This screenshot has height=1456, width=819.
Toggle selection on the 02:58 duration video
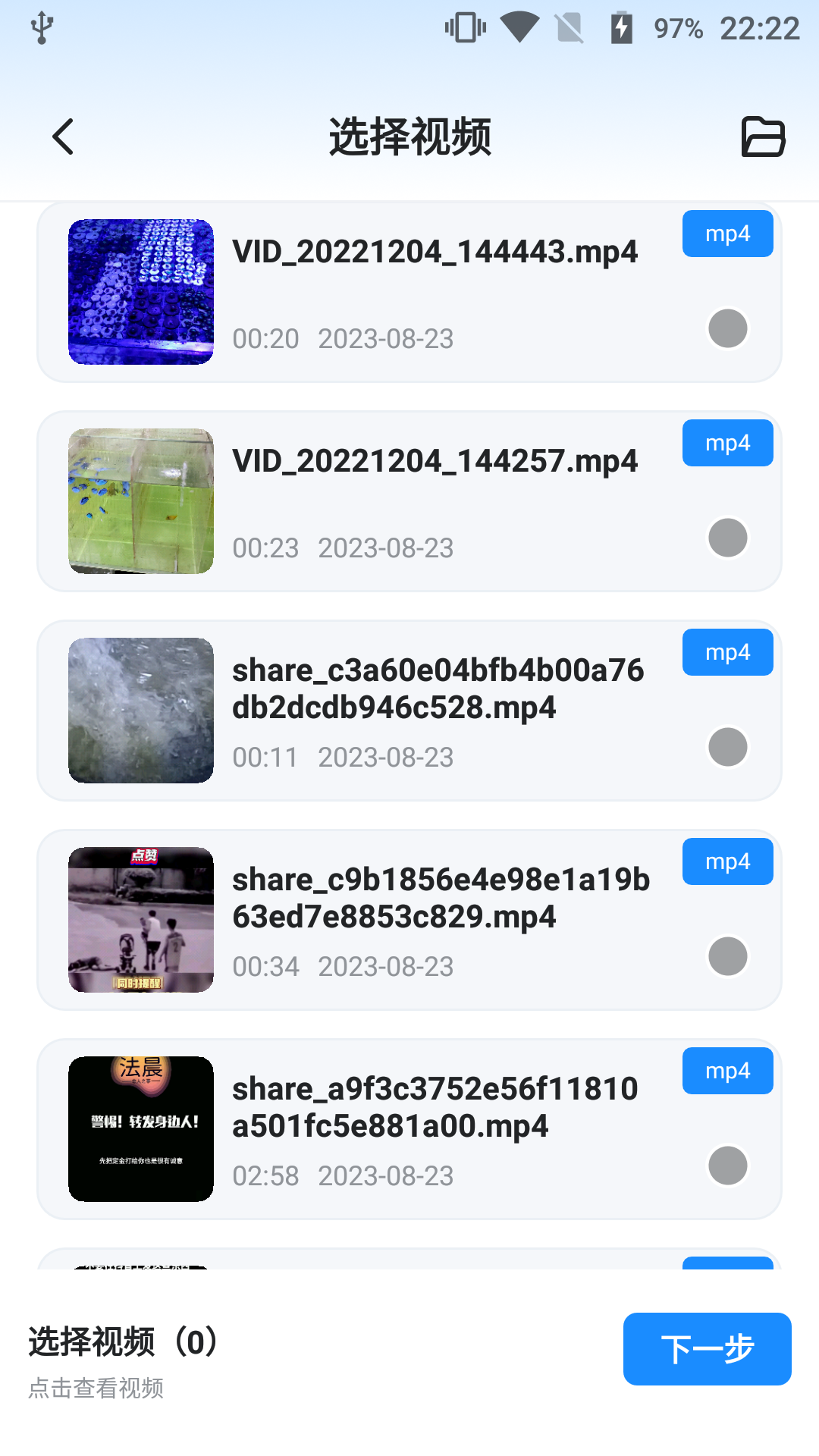[x=726, y=1166]
